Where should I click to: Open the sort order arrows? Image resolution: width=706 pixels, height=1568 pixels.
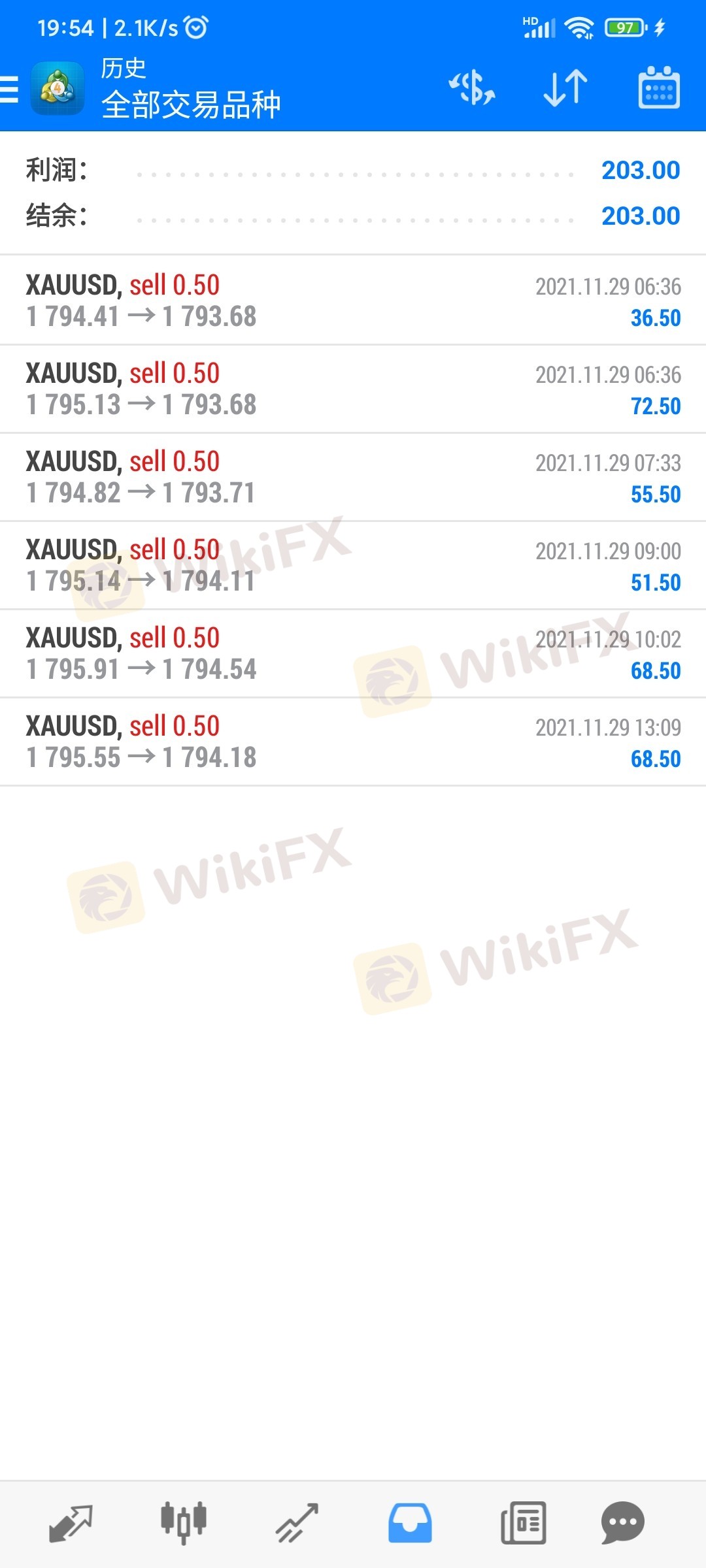point(565,88)
